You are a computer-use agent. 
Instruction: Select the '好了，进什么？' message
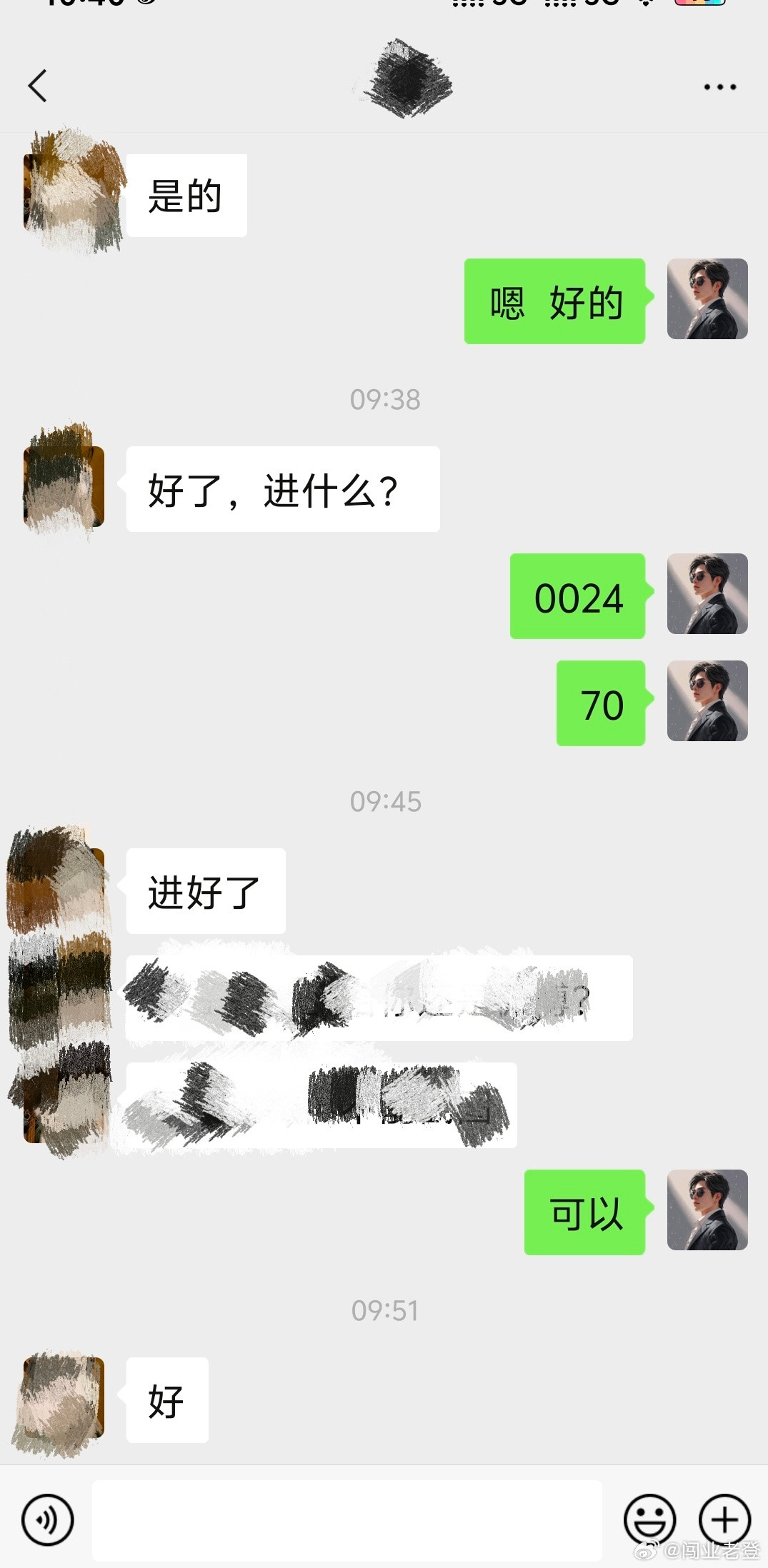[x=282, y=489]
